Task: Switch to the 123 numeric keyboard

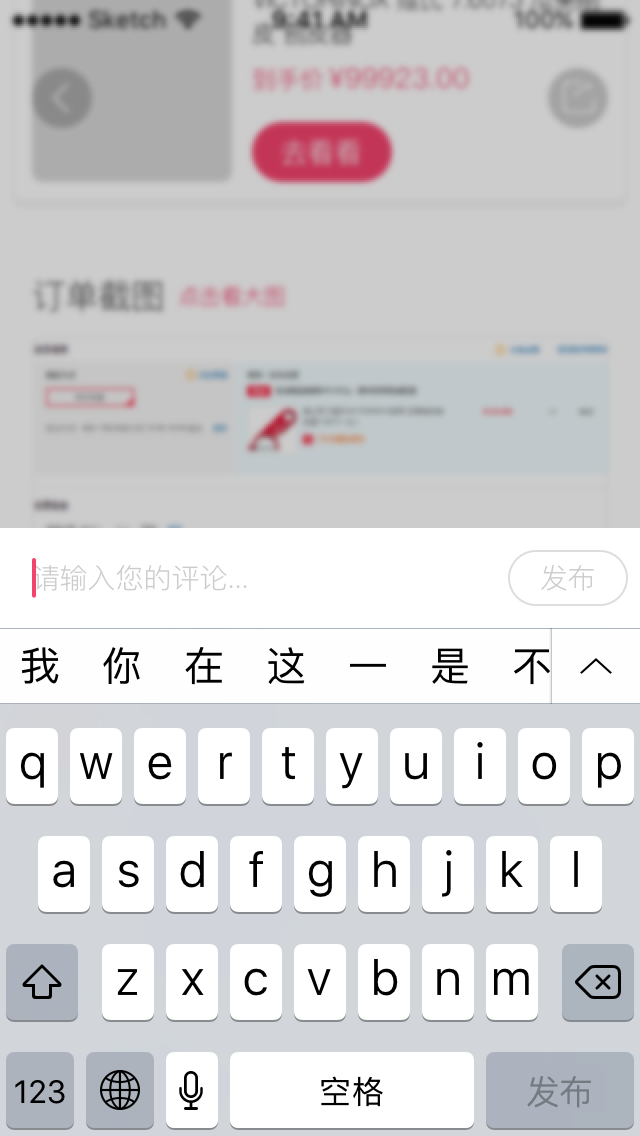Action: coord(40,1091)
